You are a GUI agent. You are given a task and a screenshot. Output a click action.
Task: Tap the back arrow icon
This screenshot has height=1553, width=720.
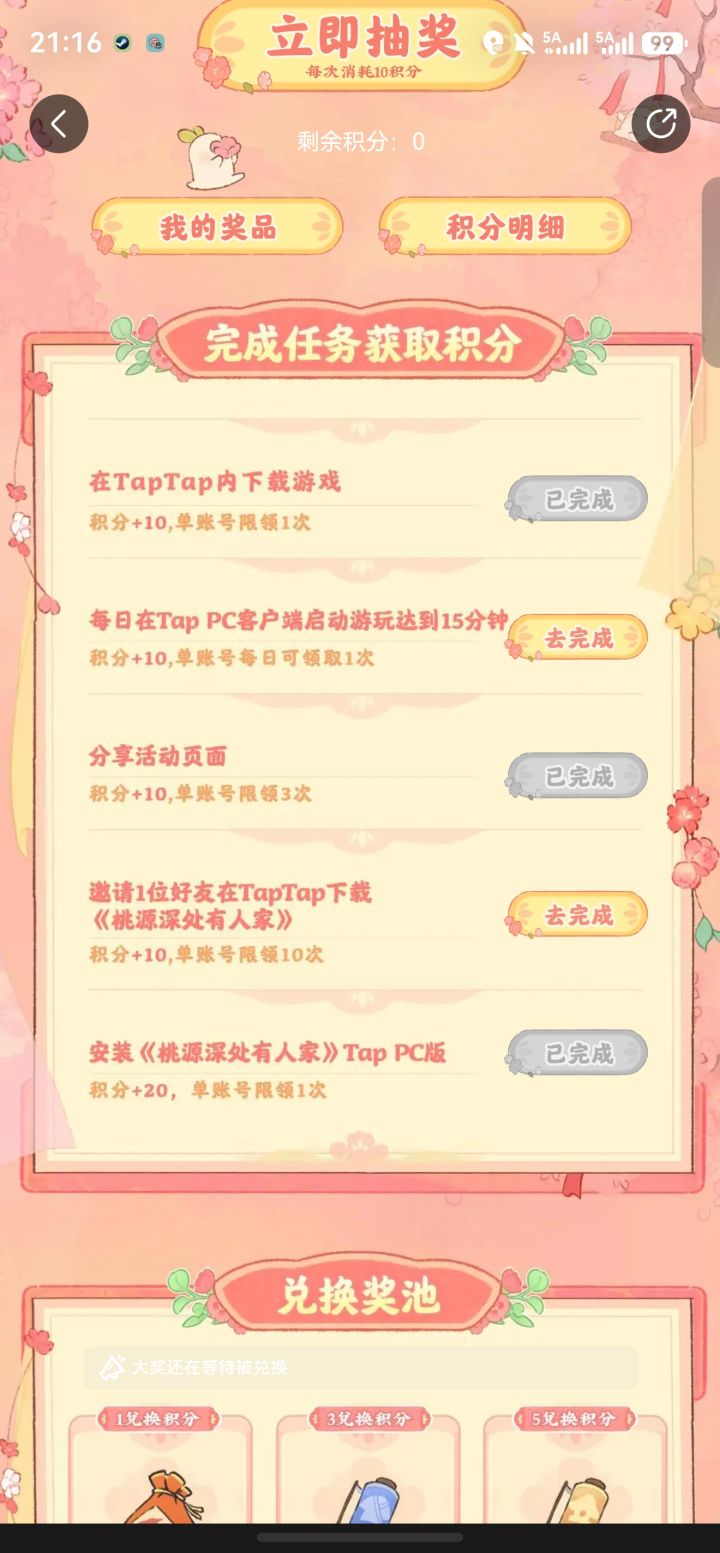click(x=60, y=123)
